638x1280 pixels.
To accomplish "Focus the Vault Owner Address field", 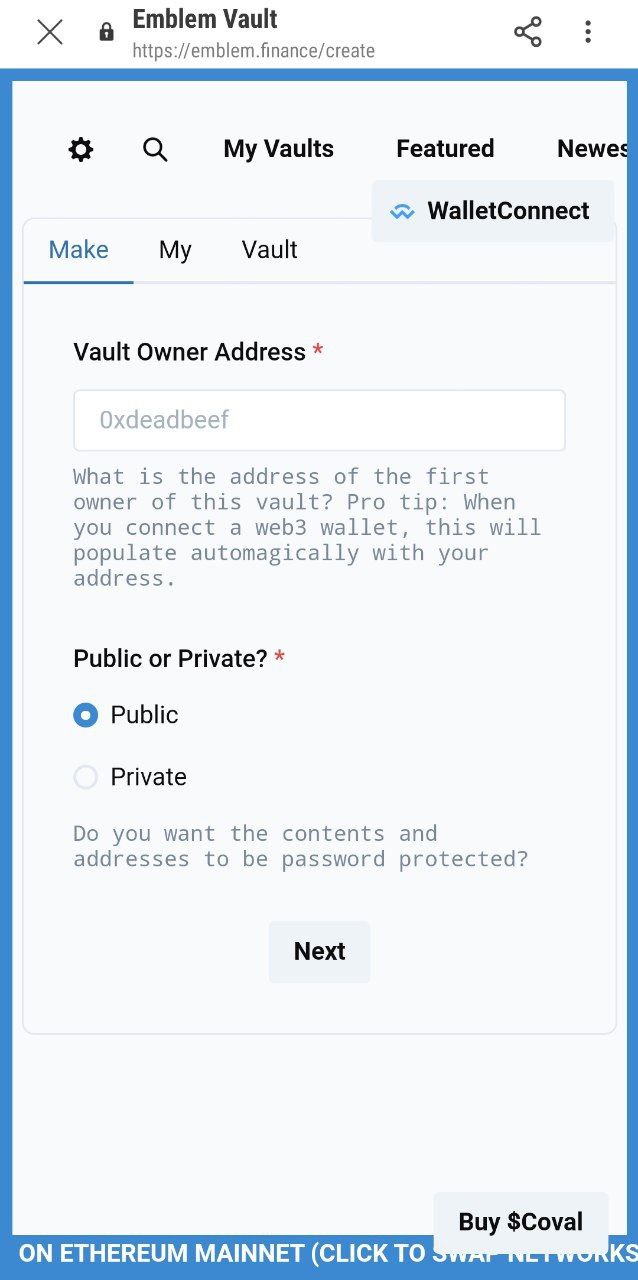I will (319, 420).
